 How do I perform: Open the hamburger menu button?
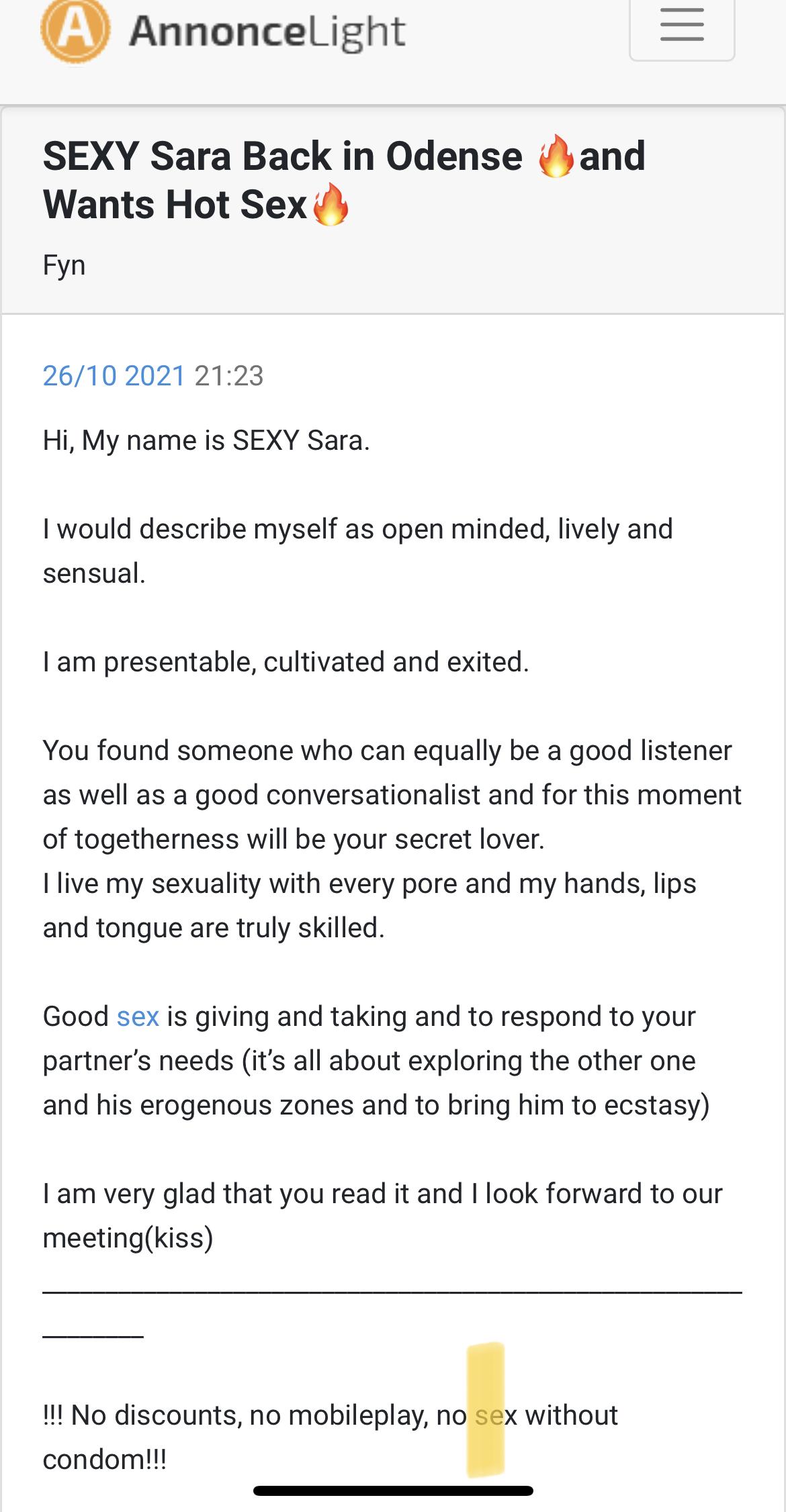pyautogui.click(x=682, y=28)
